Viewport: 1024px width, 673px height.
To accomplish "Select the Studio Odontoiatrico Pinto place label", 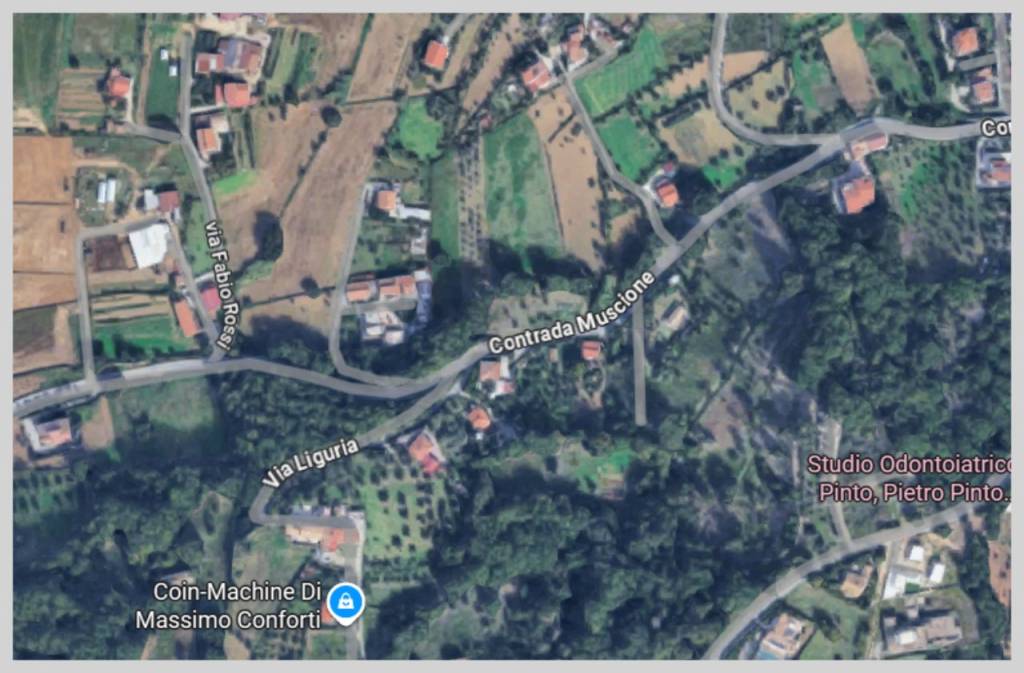I will (908, 478).
